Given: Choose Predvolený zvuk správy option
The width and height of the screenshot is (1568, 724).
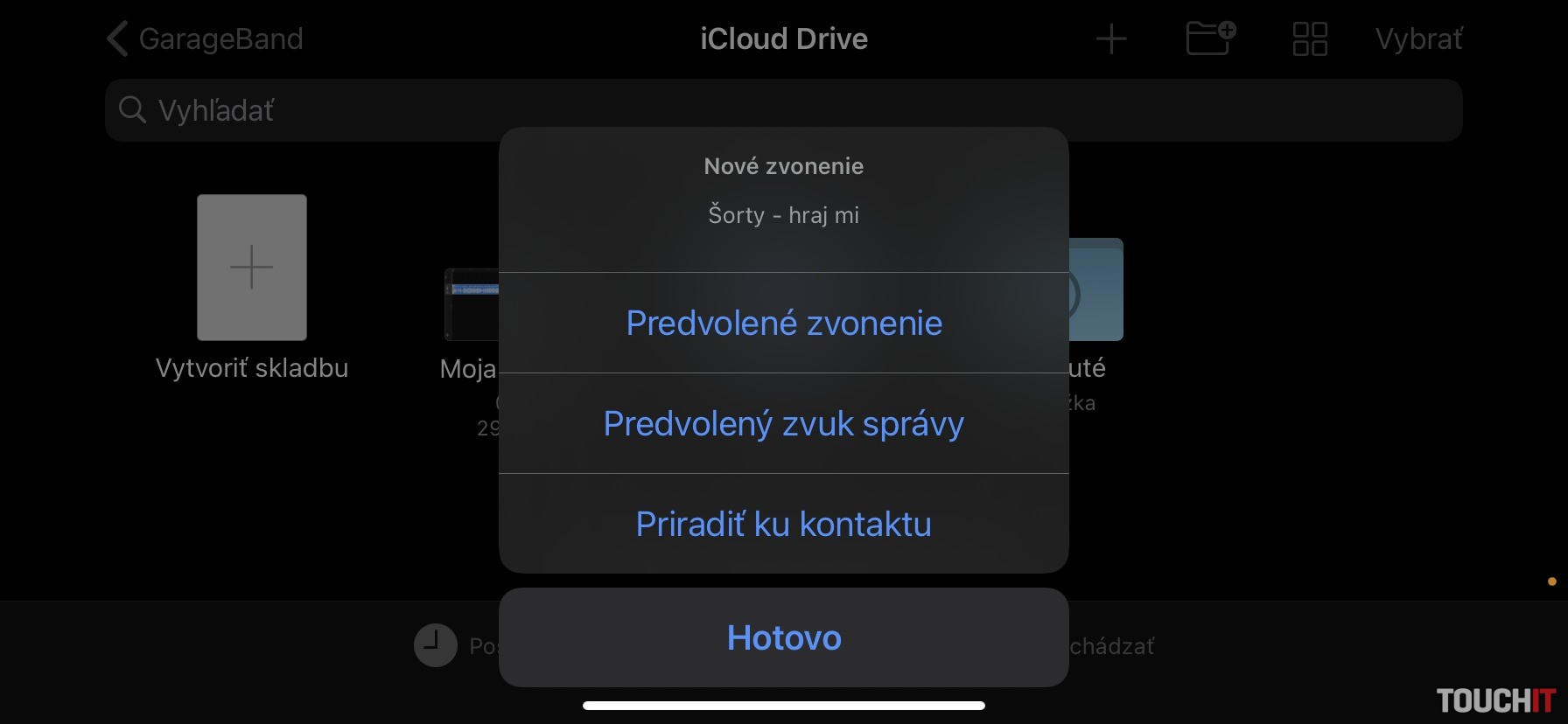Looking at the screenshot, I should [x=784, y=424].
